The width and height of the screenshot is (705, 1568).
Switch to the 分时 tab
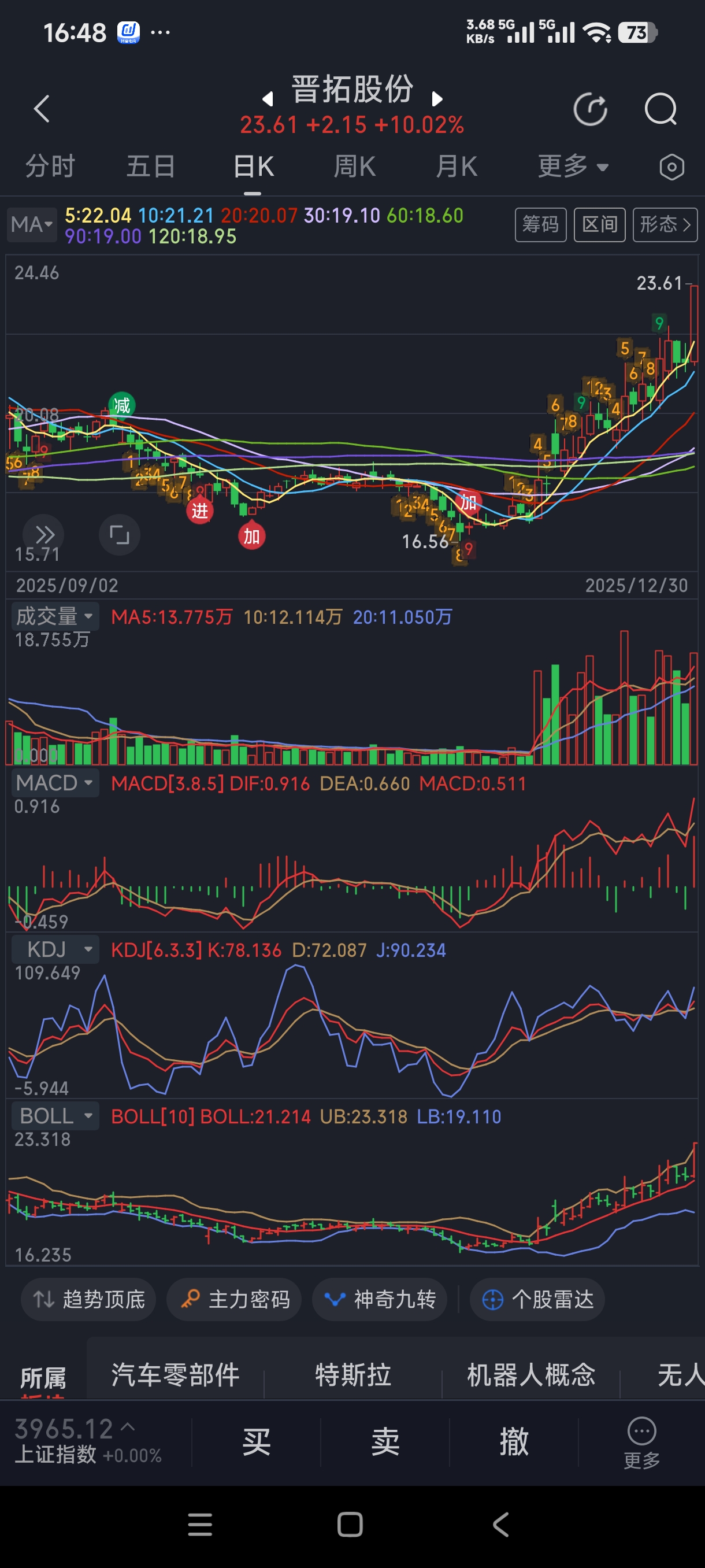coord(50,166)
